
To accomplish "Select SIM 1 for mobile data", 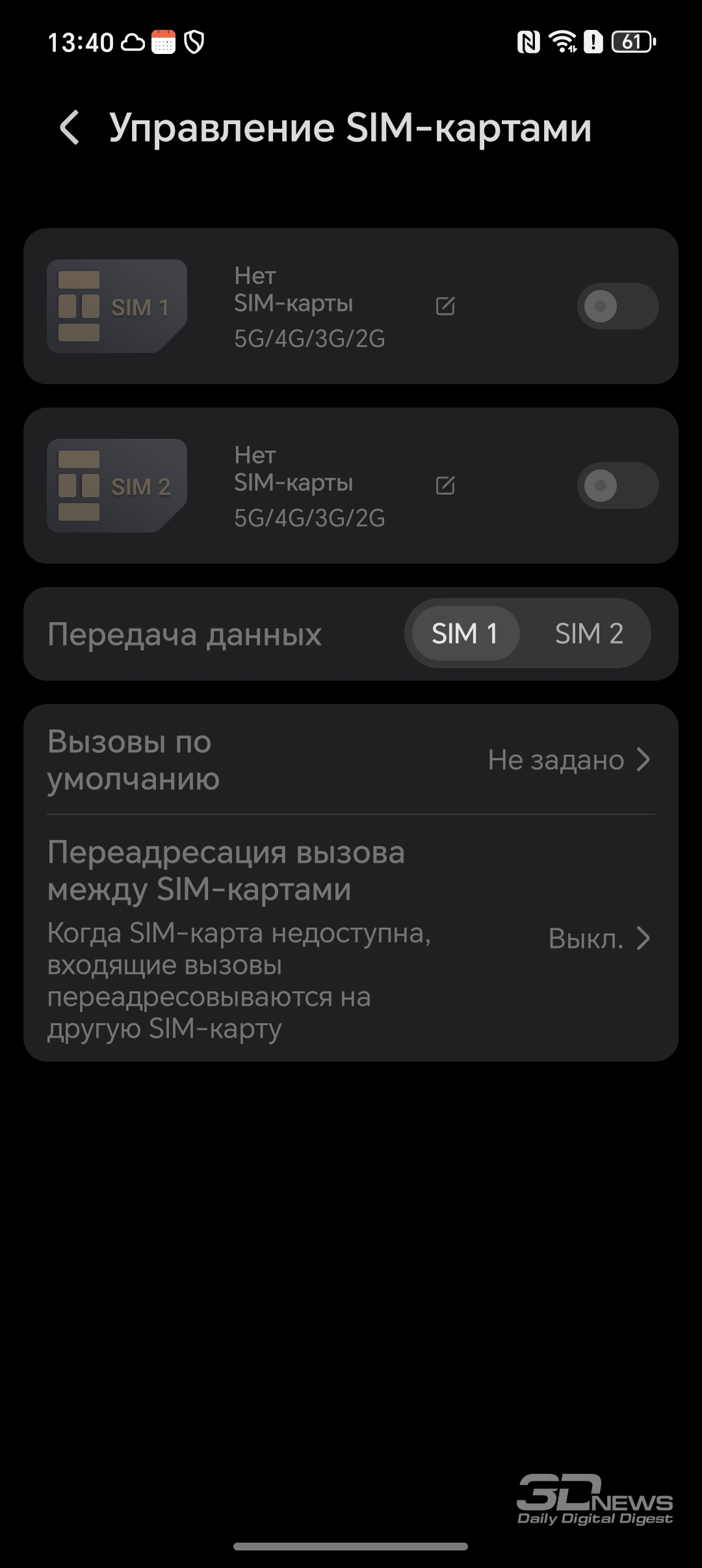I will [x=465, y=634].
